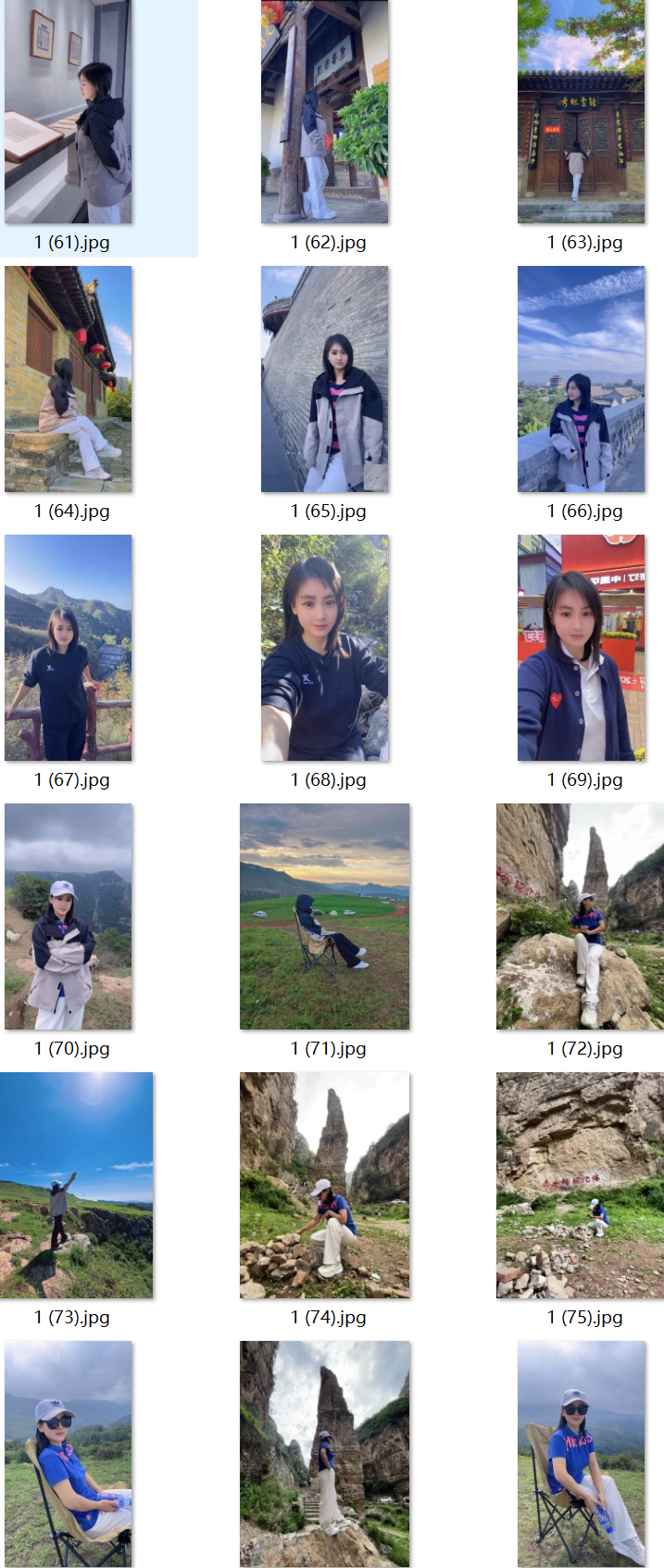Select the image 1 (67).jpg
This screenshot has width=664, height=1568.
pyautogui.click(x=69, y=647)
